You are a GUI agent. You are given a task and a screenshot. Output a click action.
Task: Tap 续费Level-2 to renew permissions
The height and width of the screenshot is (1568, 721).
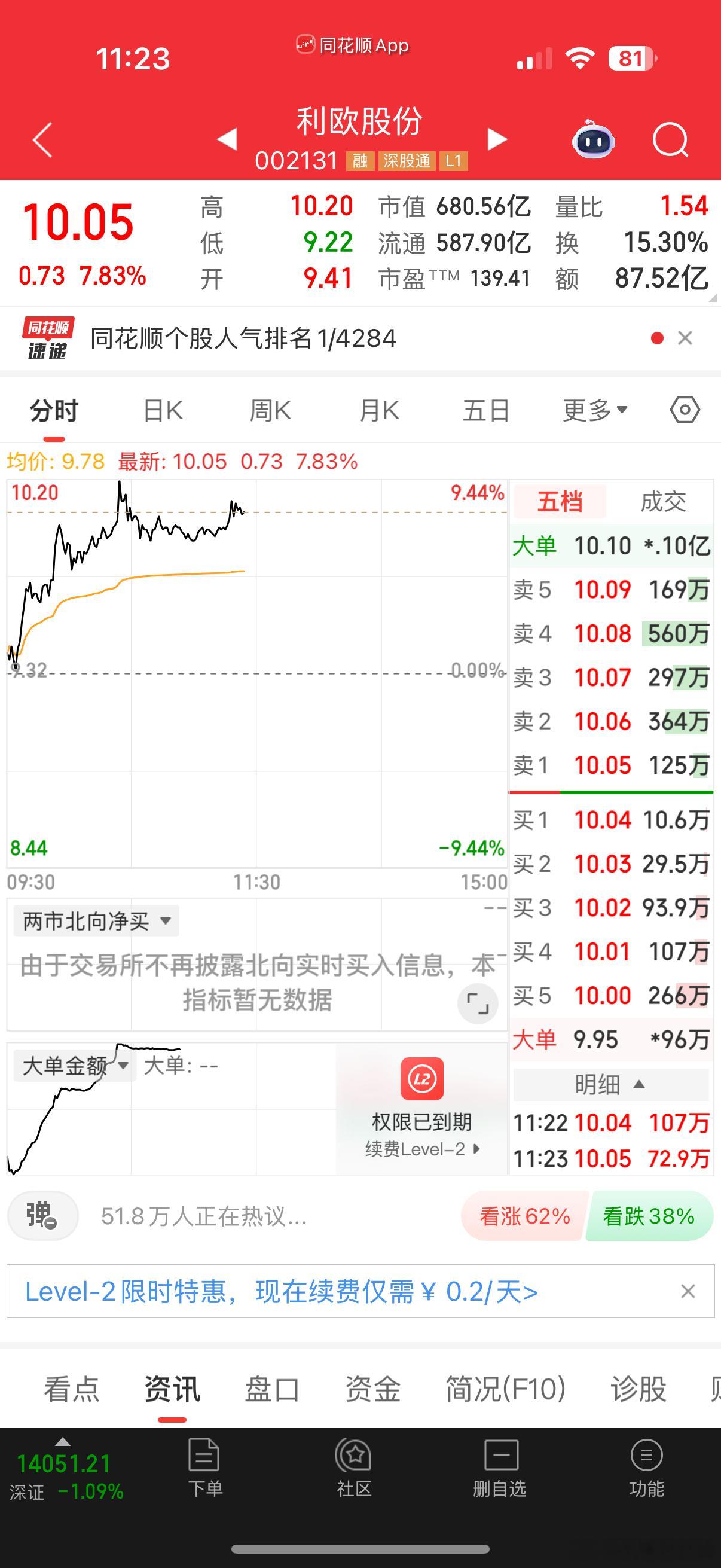pos(421,1149)
